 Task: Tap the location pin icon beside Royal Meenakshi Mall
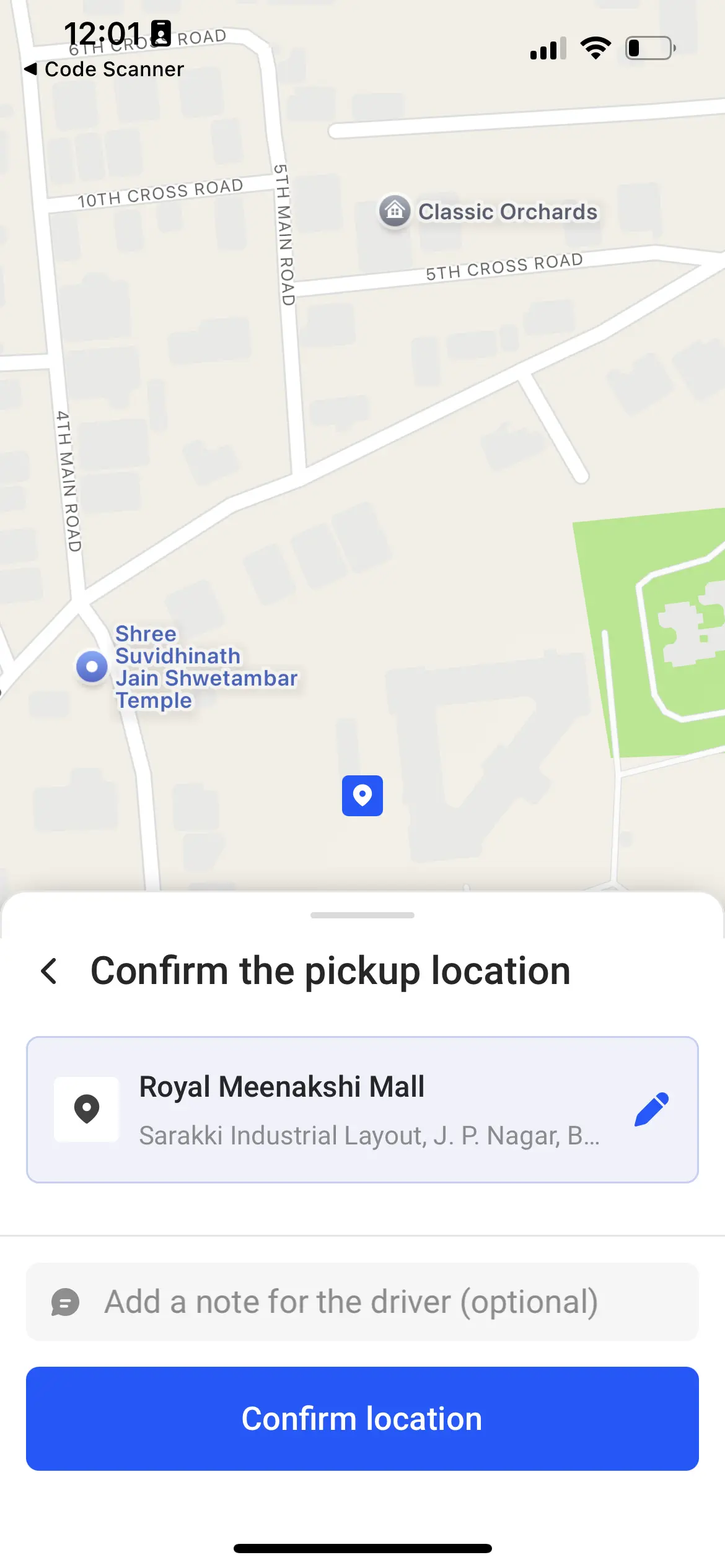pos(86,1108)
